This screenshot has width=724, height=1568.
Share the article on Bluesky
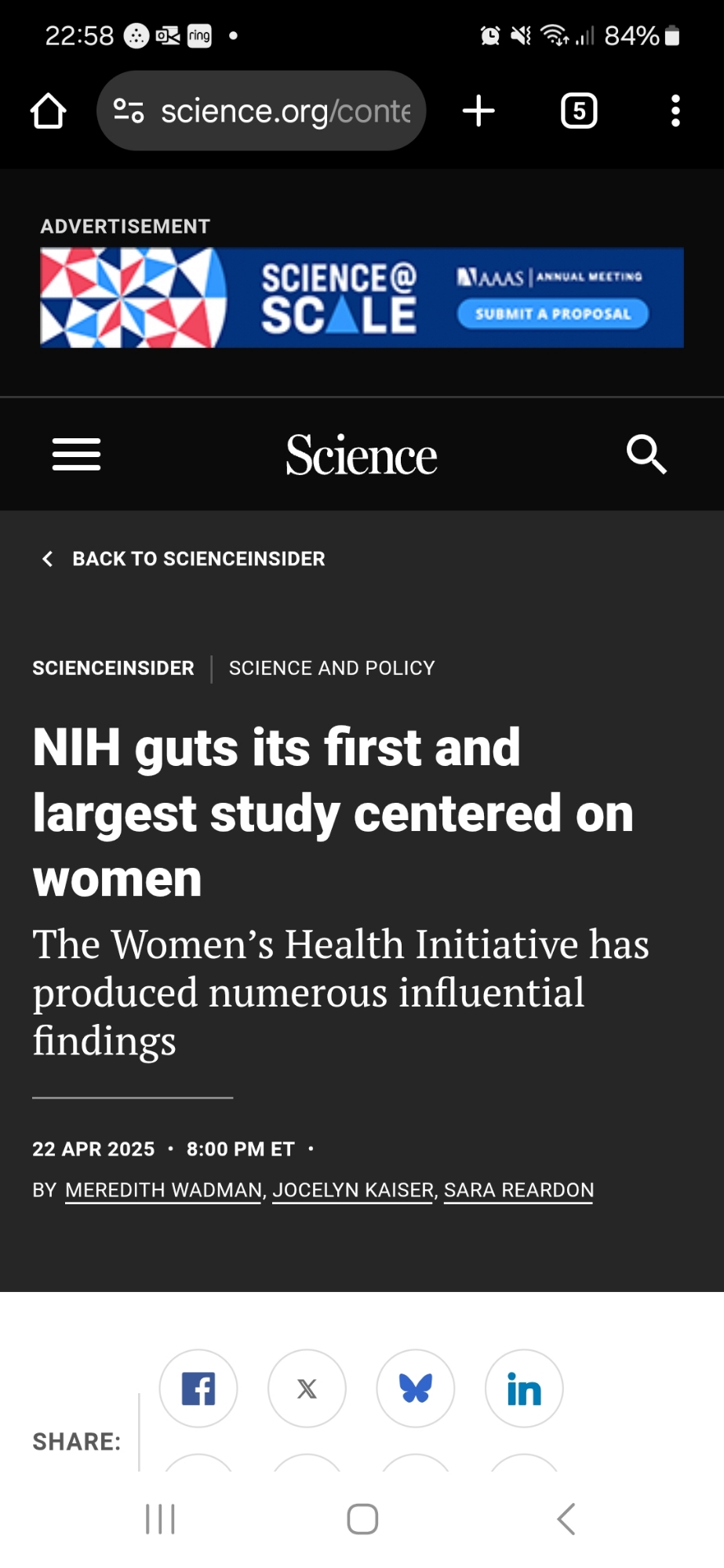click(x=416, y=1388)
